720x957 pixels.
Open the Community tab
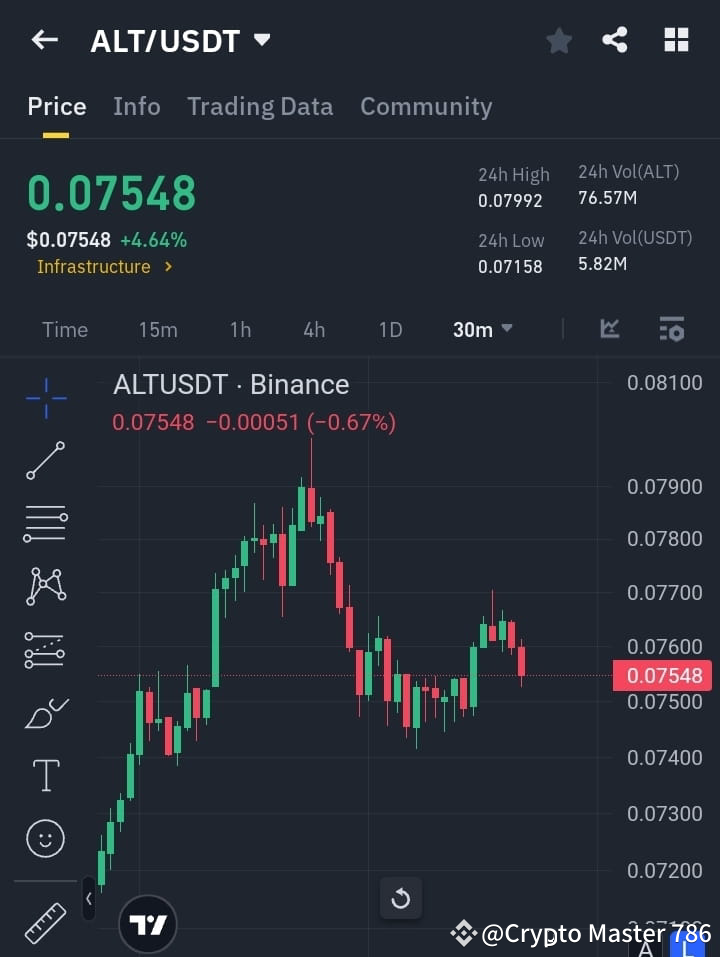point(426,106)
